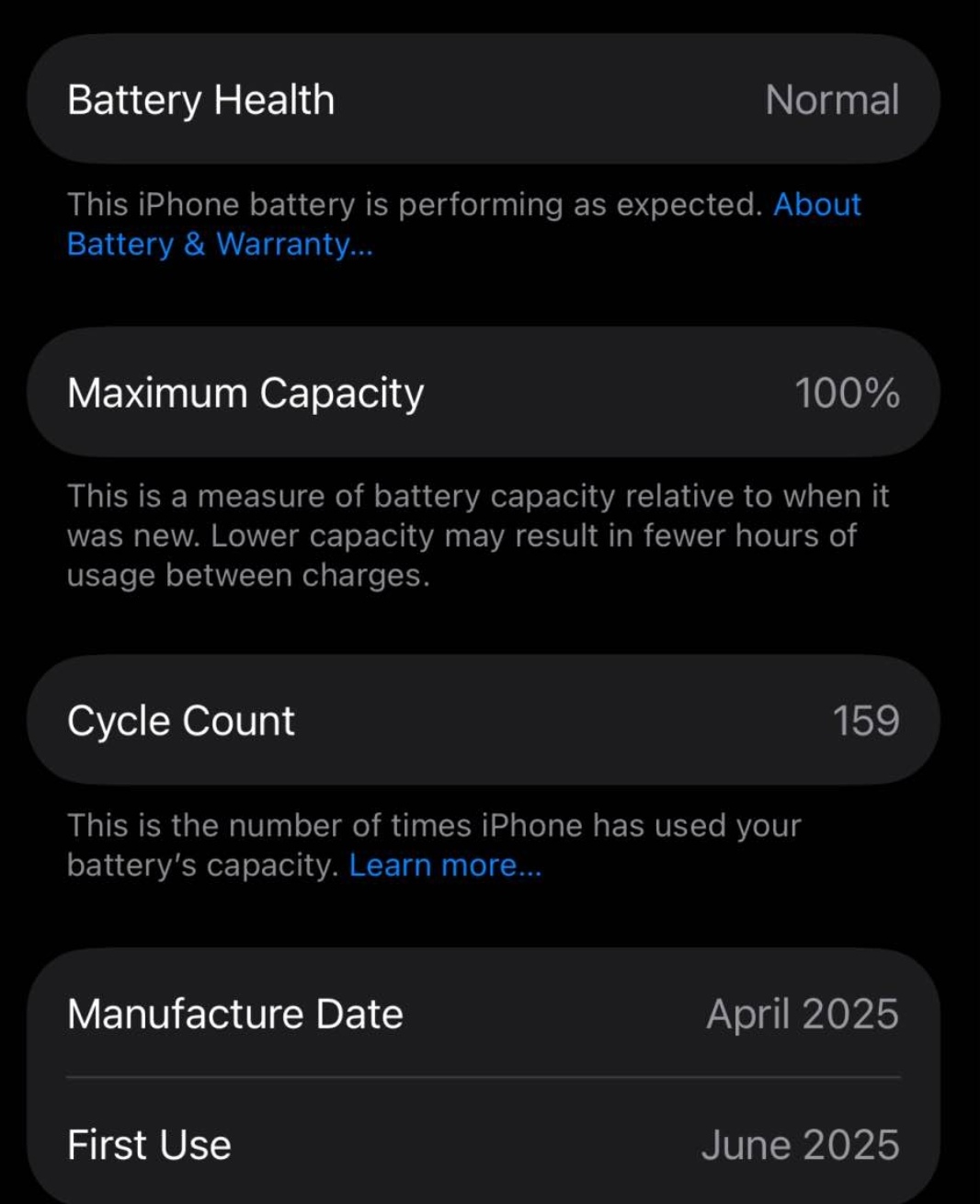The height and width of the screenshot is (1204, 980).
Task: Tap the Manufacture Date label text
Action: (x=235, y=1014)
